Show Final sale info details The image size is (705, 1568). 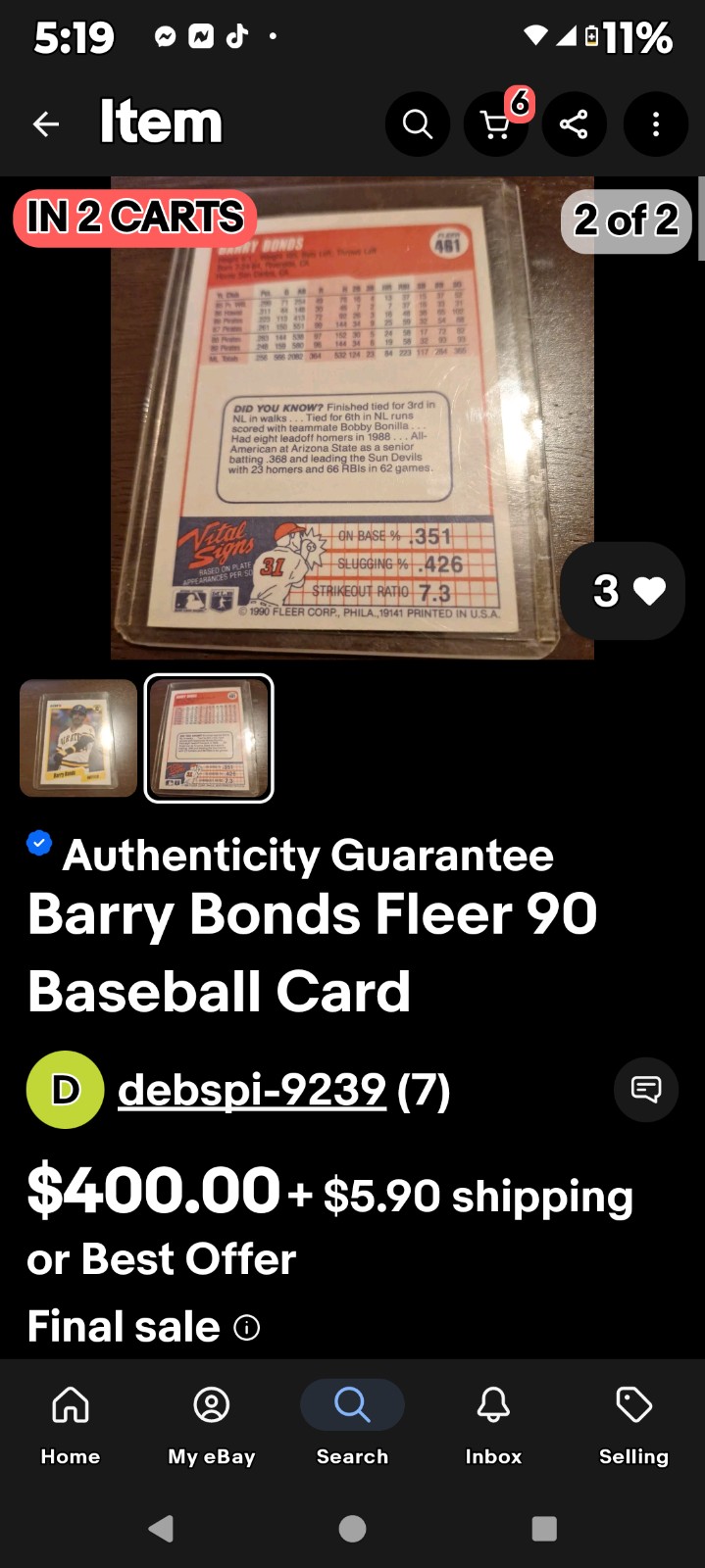[x=247, y=1328]
